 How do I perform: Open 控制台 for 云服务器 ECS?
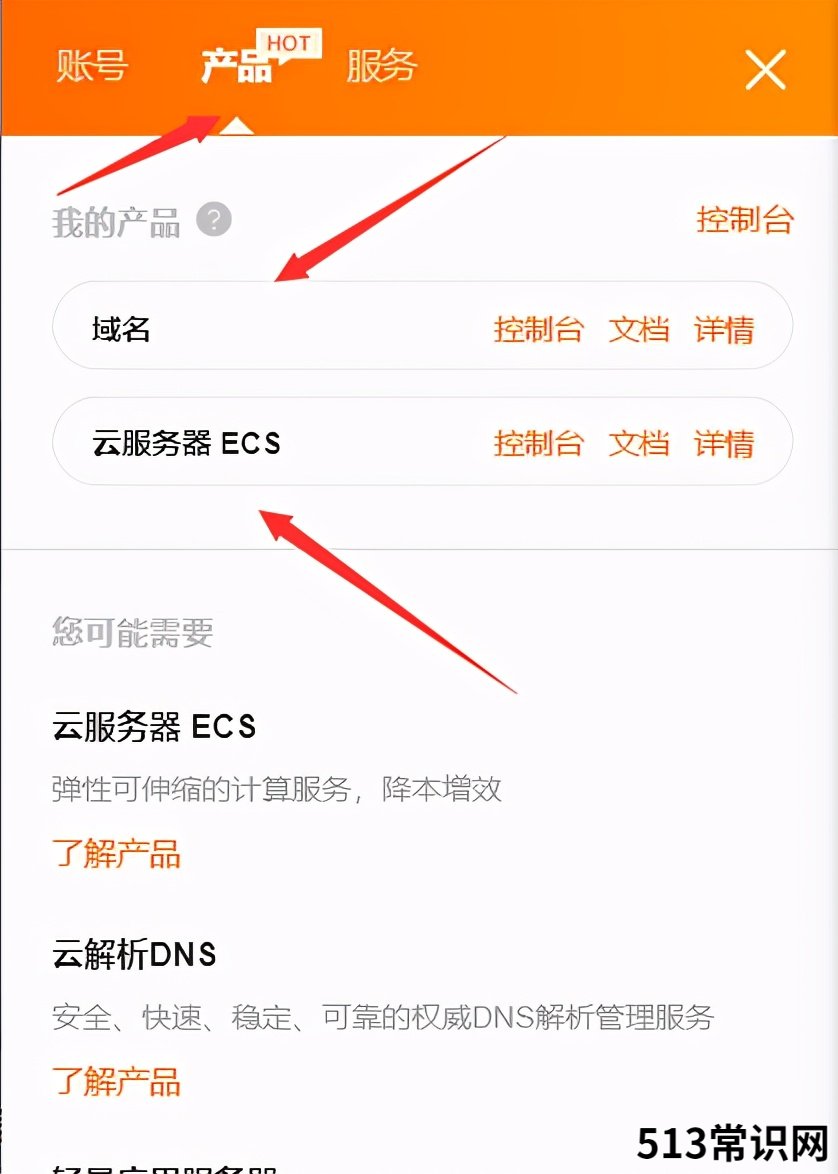(538, 442)
